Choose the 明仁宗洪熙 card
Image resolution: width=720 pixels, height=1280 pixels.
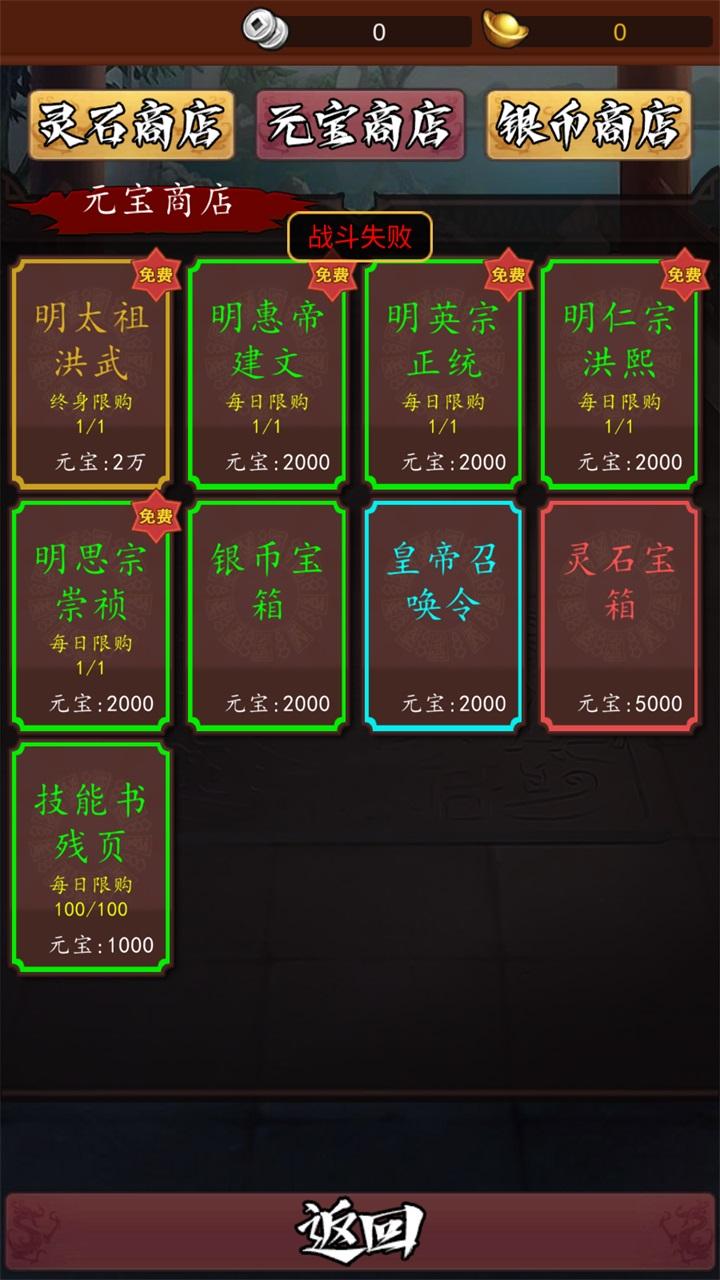(619, 374)
